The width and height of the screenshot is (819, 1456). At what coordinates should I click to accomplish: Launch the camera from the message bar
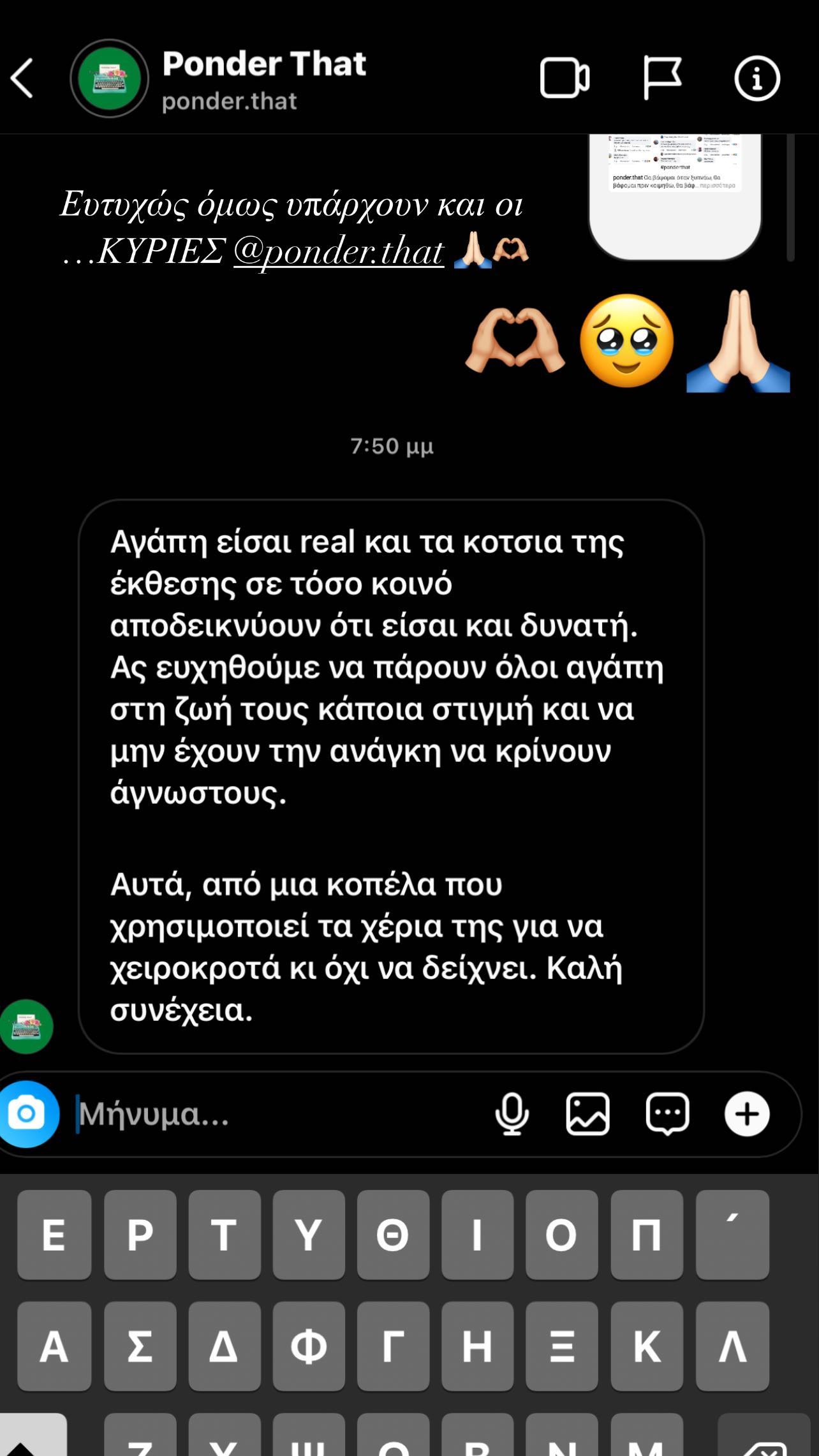pos(27,1114)
